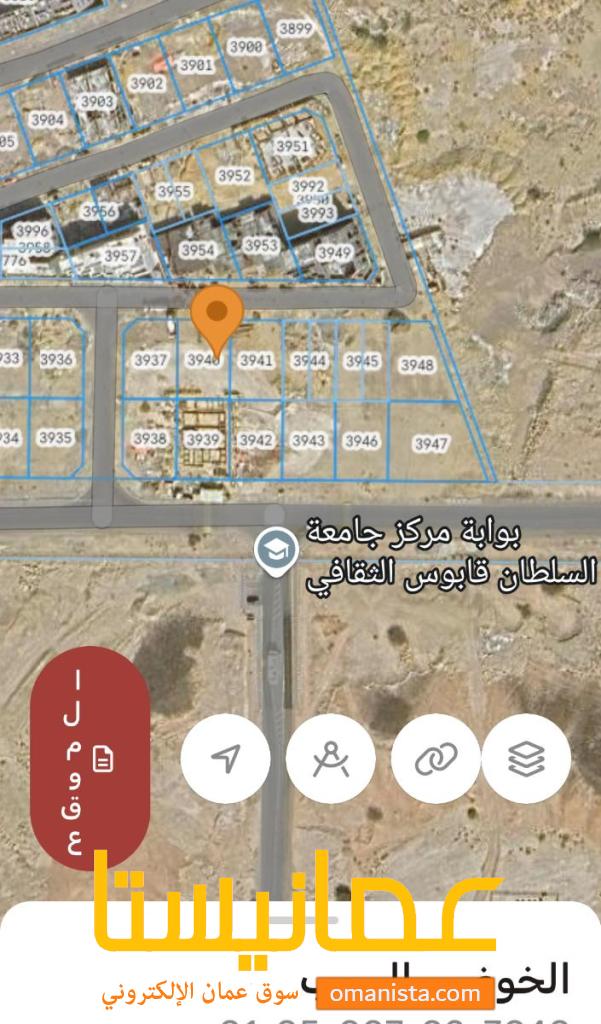Image resolution: width=601 pixels, height=1024 pixels.
Task: Copy the location link
Action: point(436,759)
